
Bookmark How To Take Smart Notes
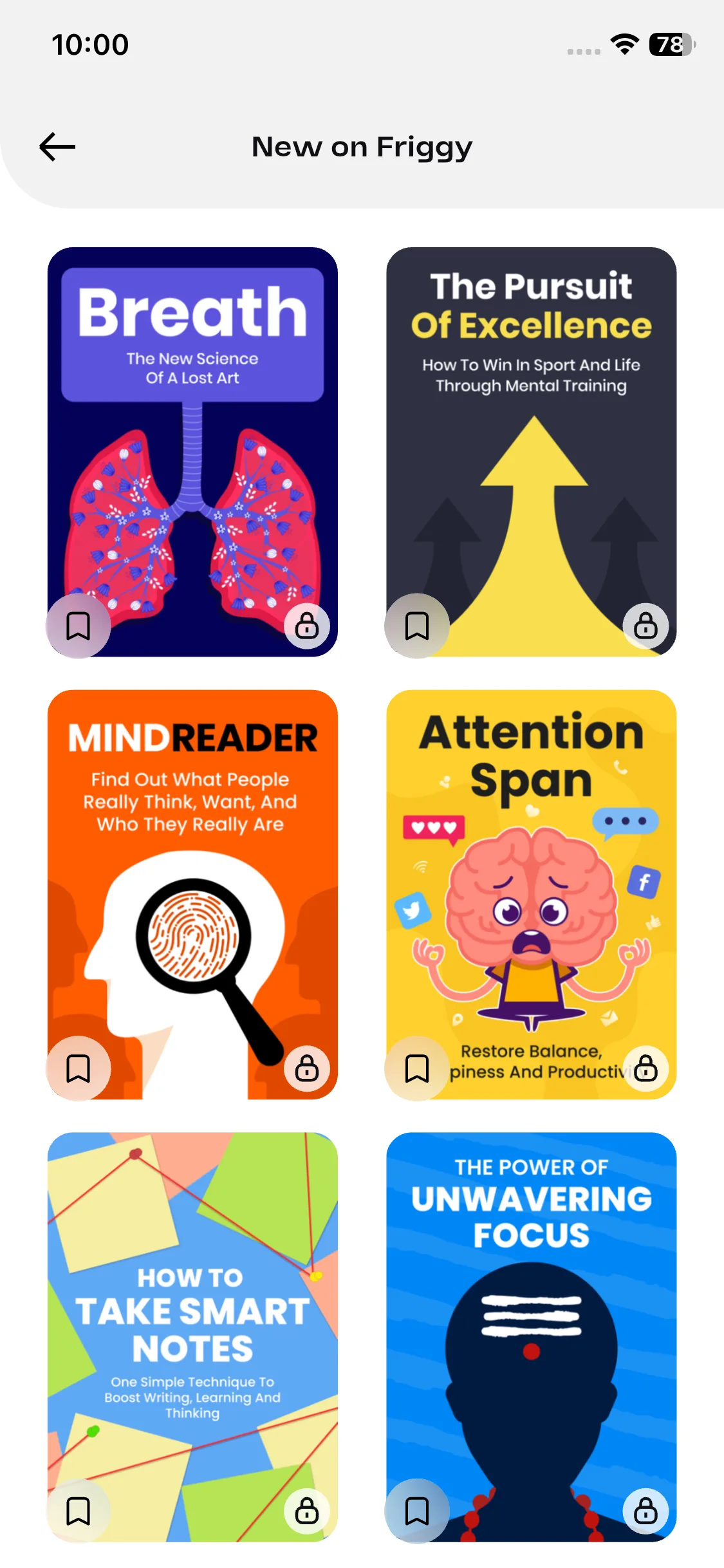point(79,1511)
